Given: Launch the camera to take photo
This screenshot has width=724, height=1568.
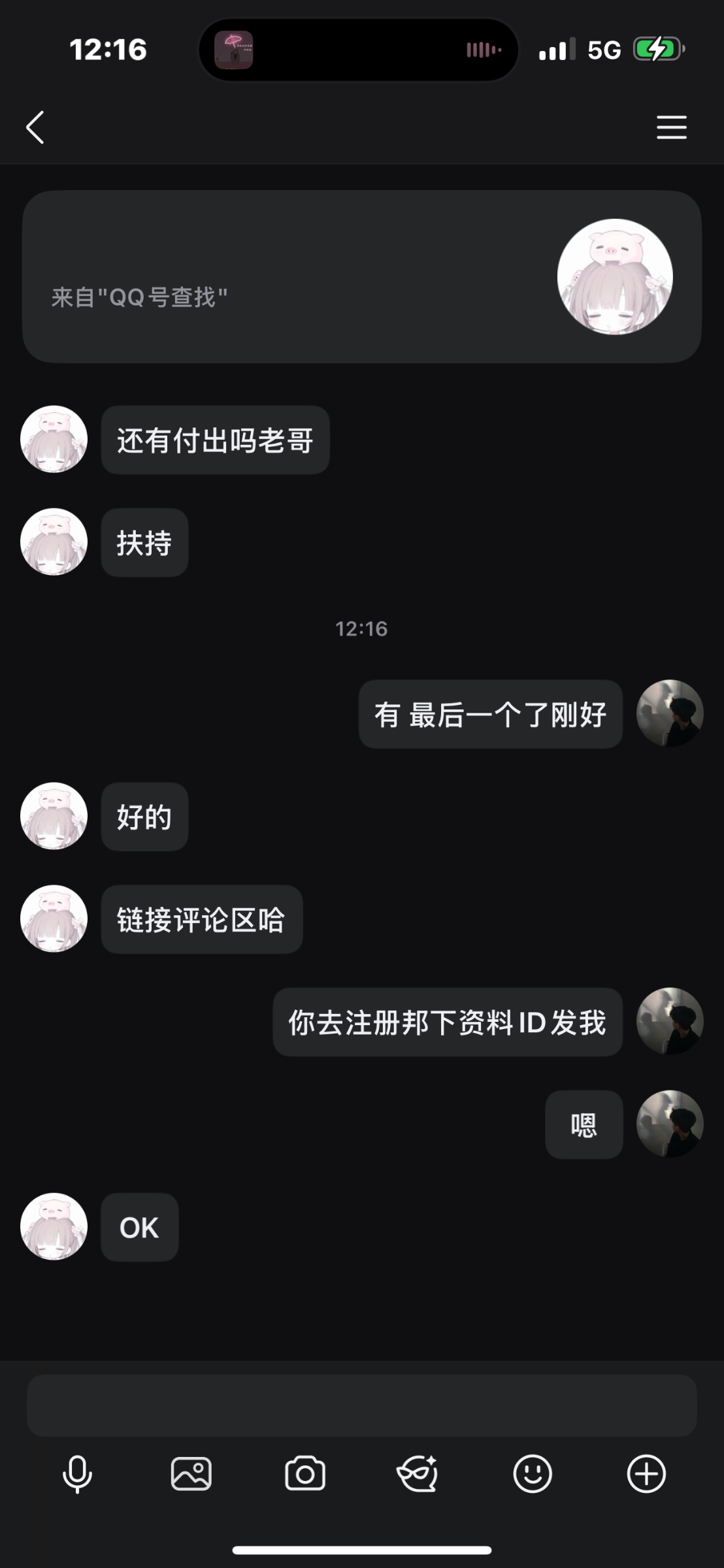Looking at the screenshot, I should (x=304, y=1474).
